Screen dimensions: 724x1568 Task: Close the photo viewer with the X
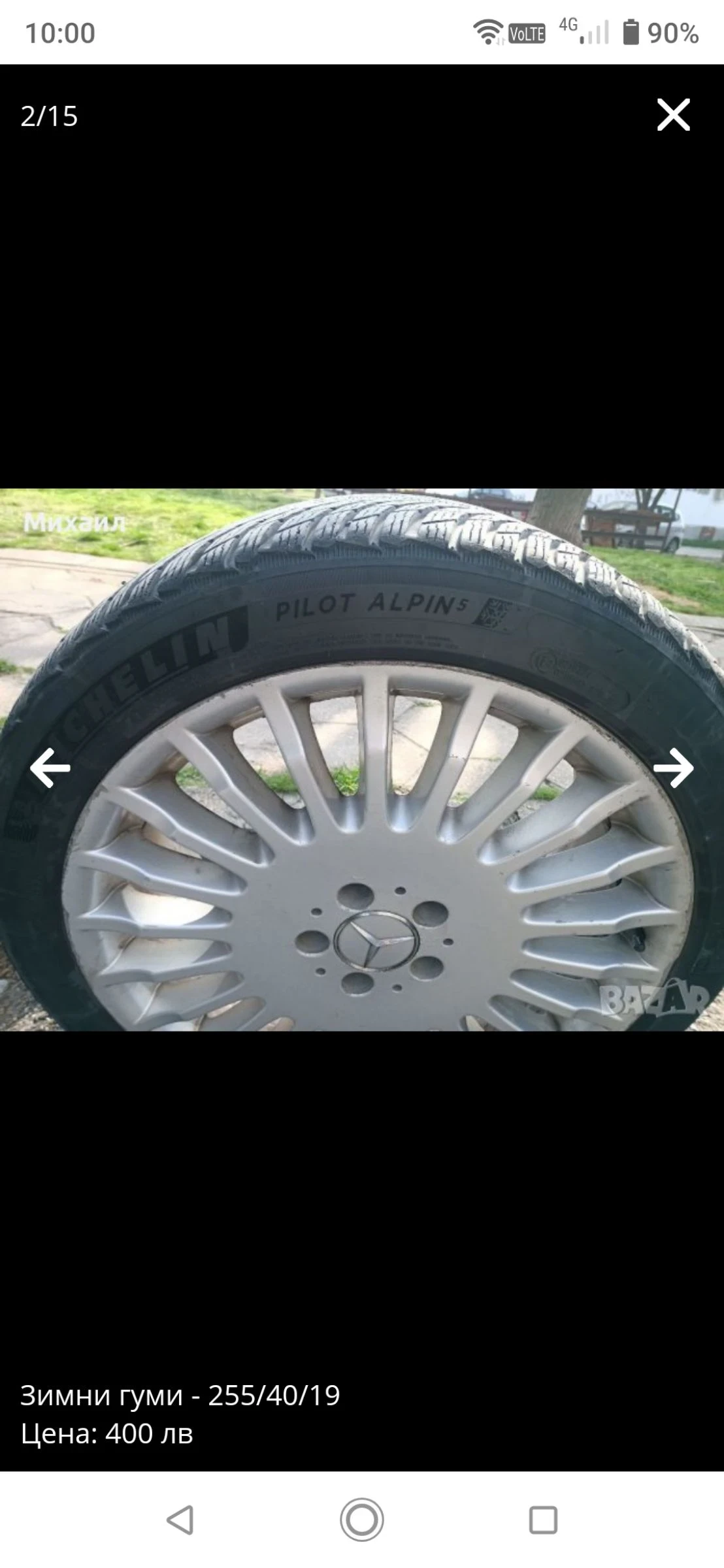[x=674, y=114]
